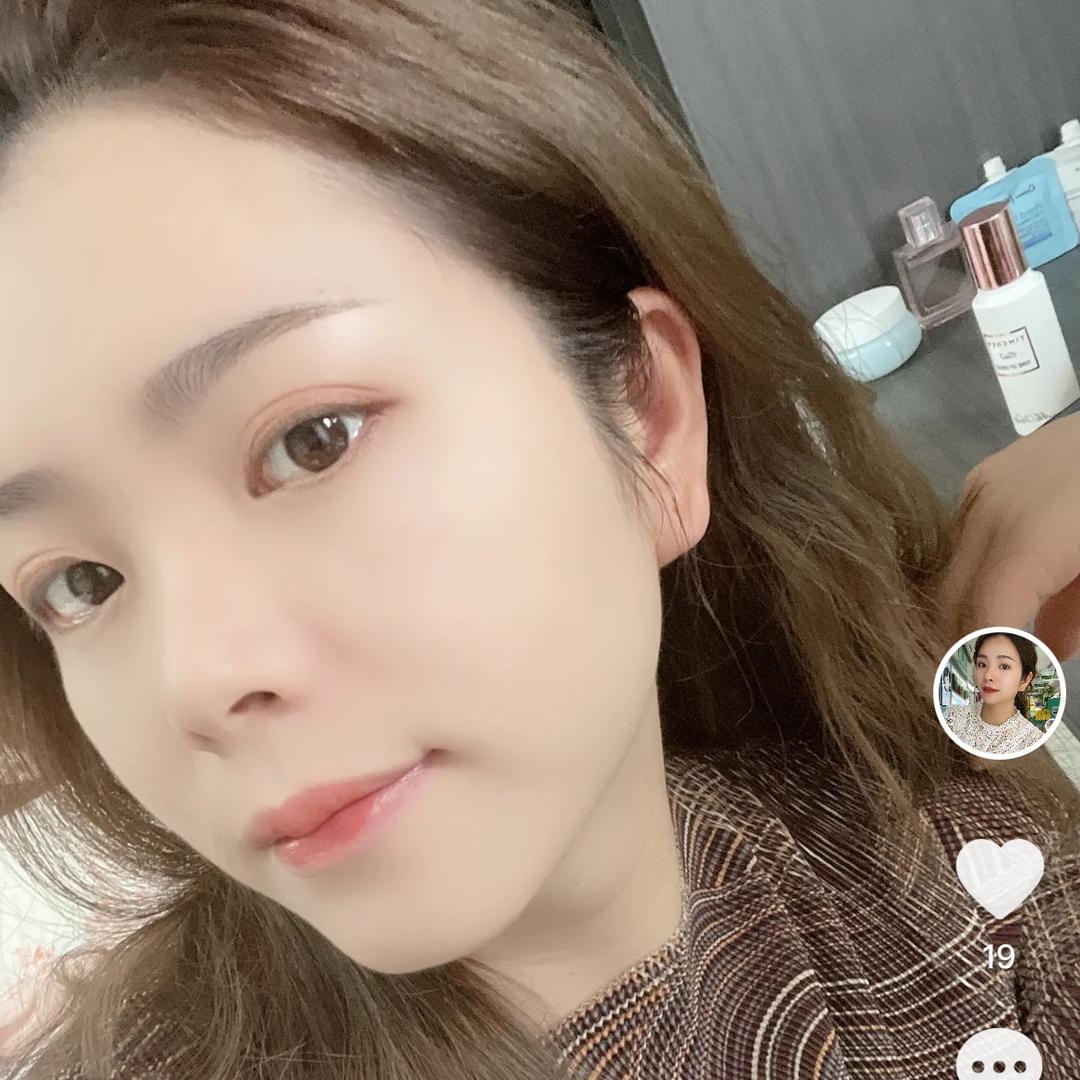This screenshot has height=1080, width=1080.
Task: Open the comments bubble
Action: [998, 1056]
